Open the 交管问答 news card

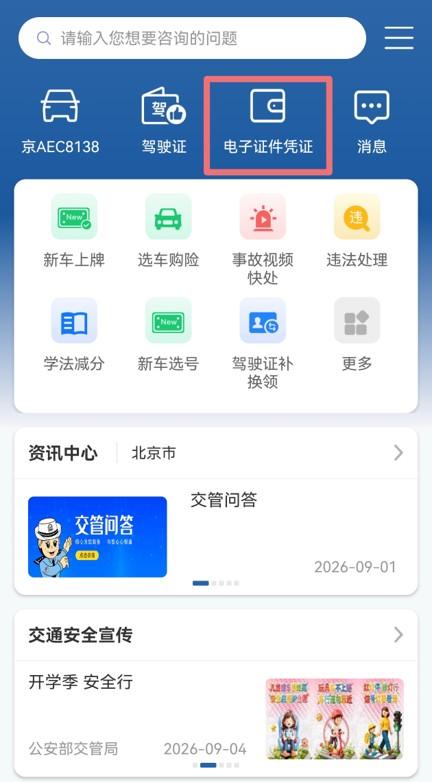pos(216,537)
